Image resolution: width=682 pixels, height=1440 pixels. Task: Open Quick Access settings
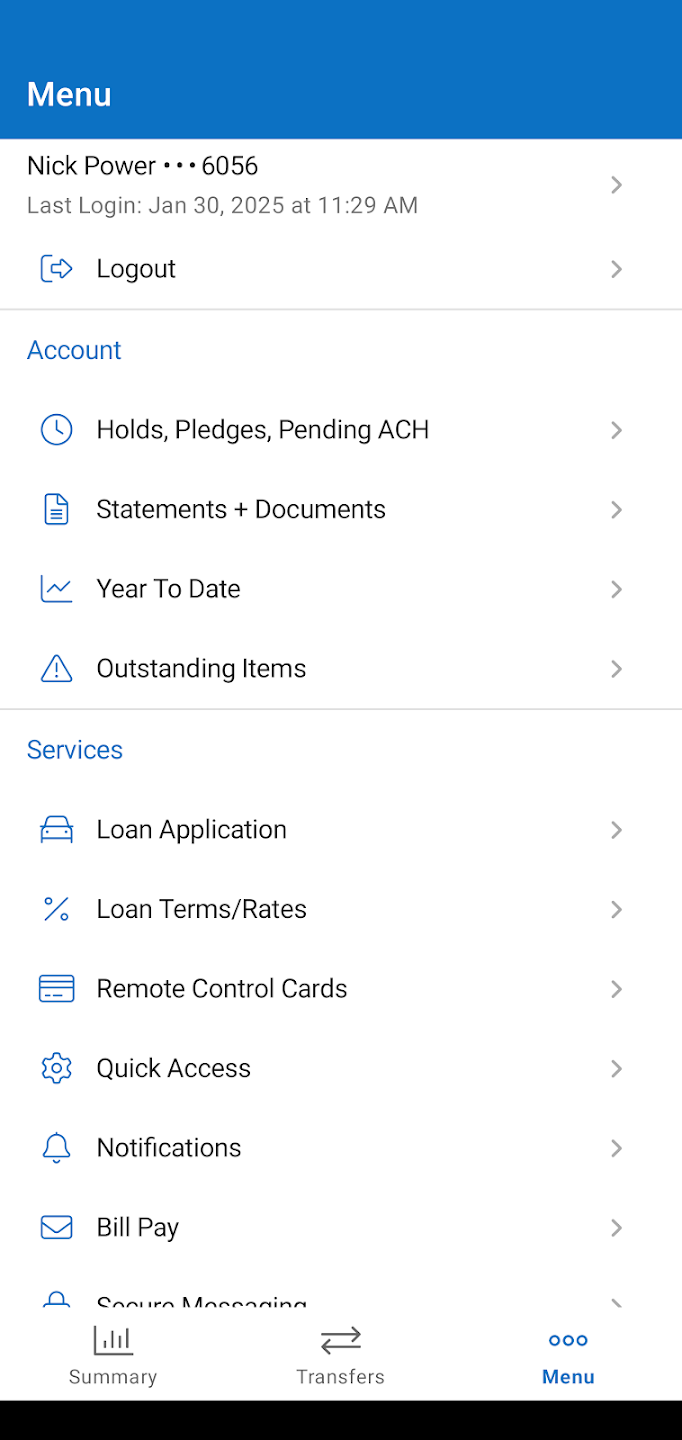coord(341,1069)
